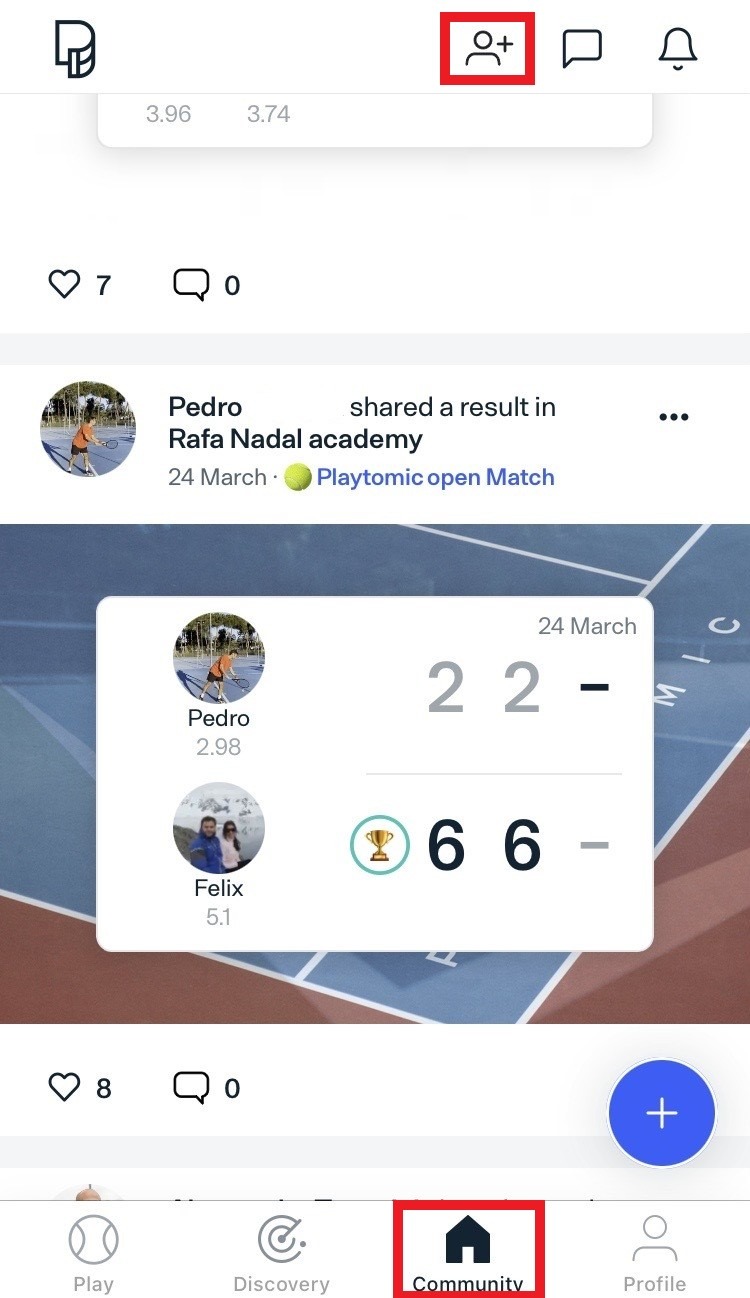
Task: Go to the Discovery tab
Action: 281,1253
